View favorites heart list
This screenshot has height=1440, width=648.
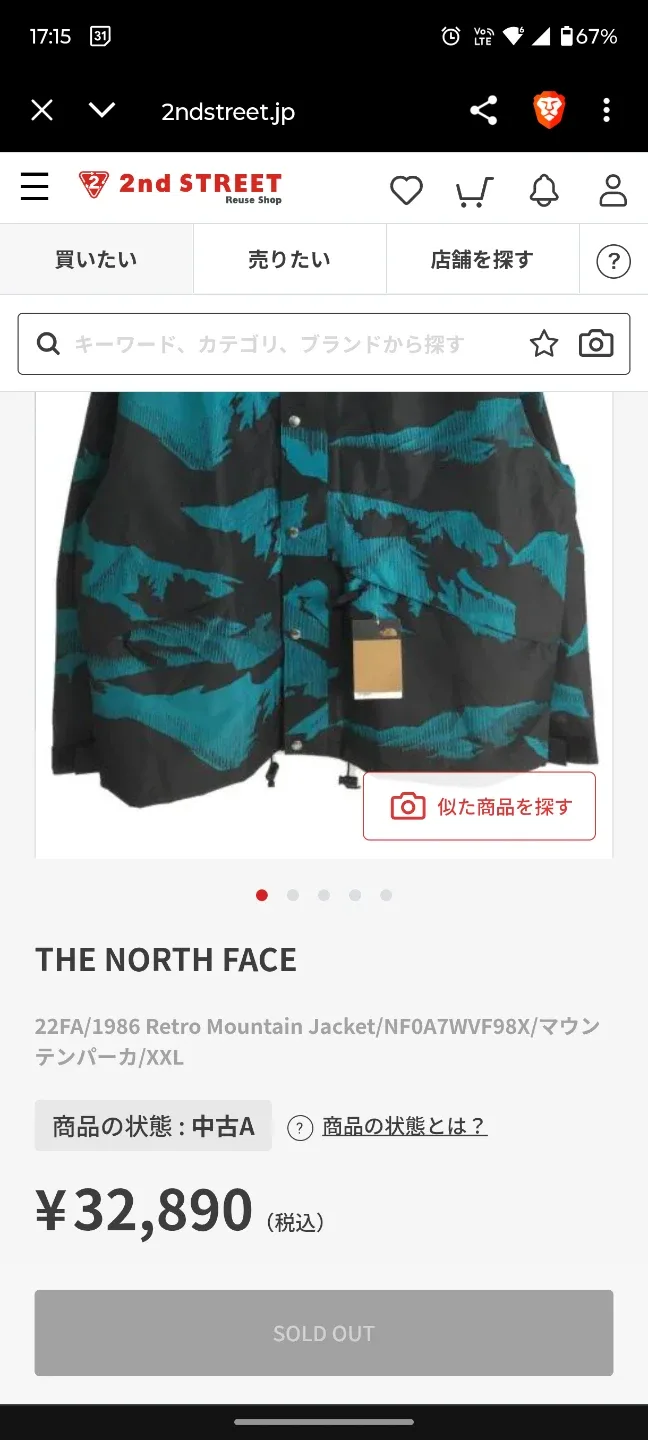click(406, 190)
